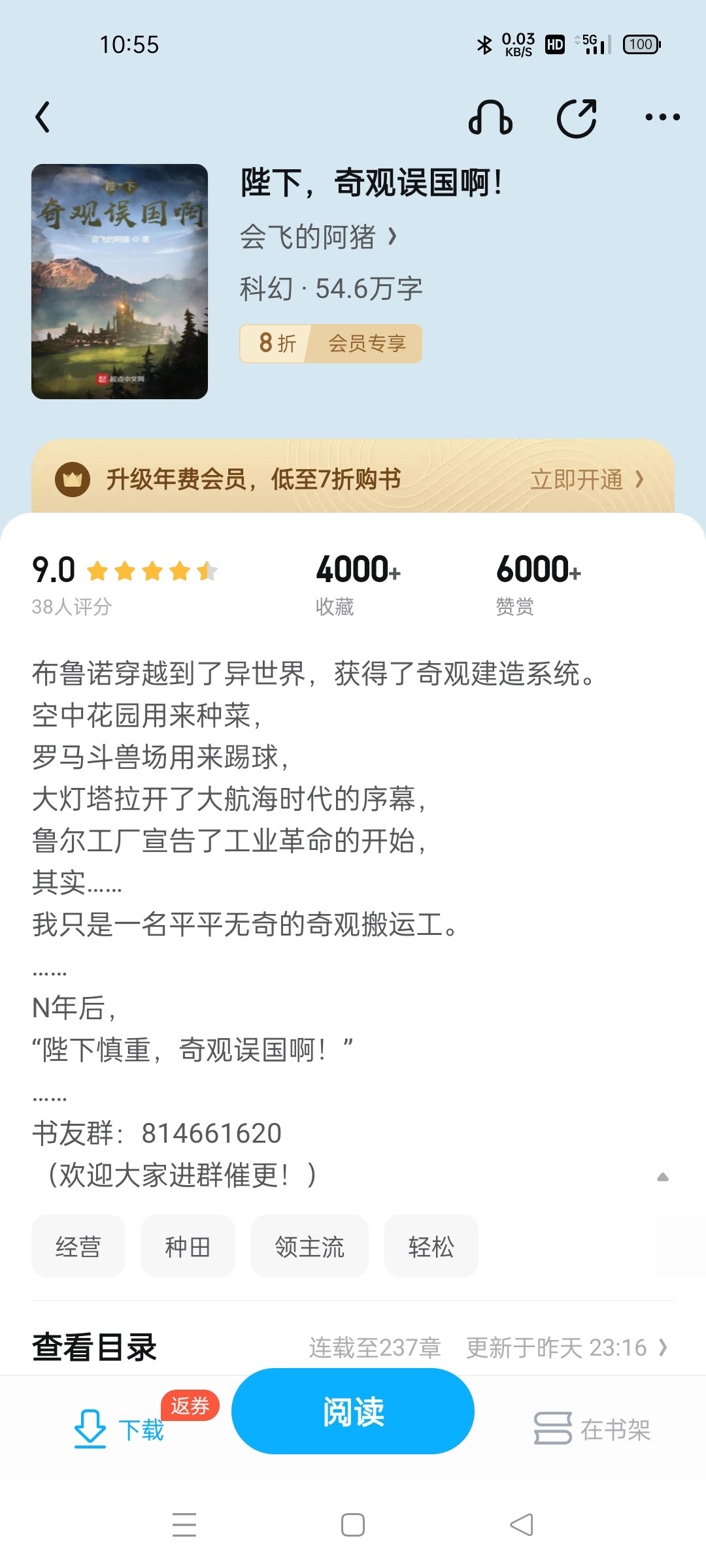The width and height of the screenshot is (706, 1568).
Task: Tap the system home button
Action: [x=353, y=1525]
